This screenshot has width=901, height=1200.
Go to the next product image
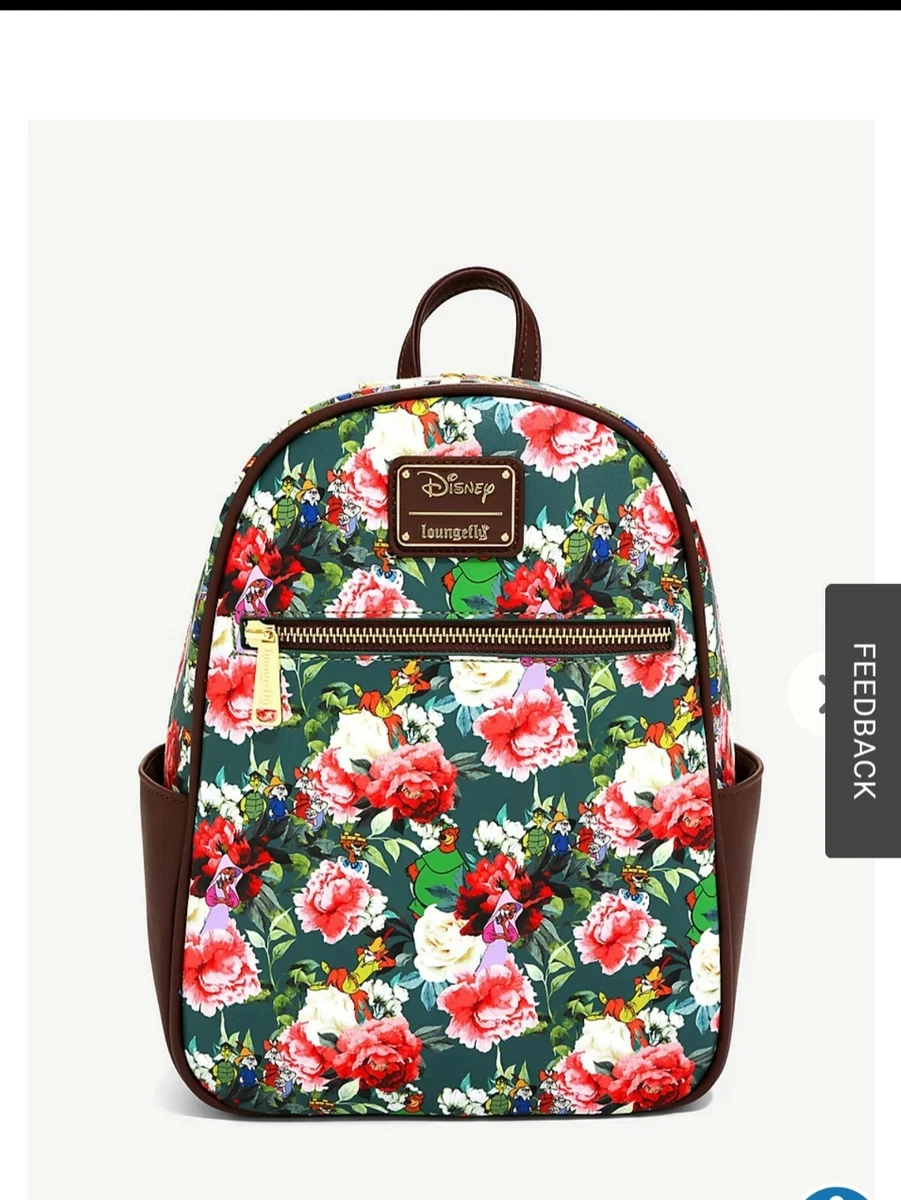[x=808, y=692]
